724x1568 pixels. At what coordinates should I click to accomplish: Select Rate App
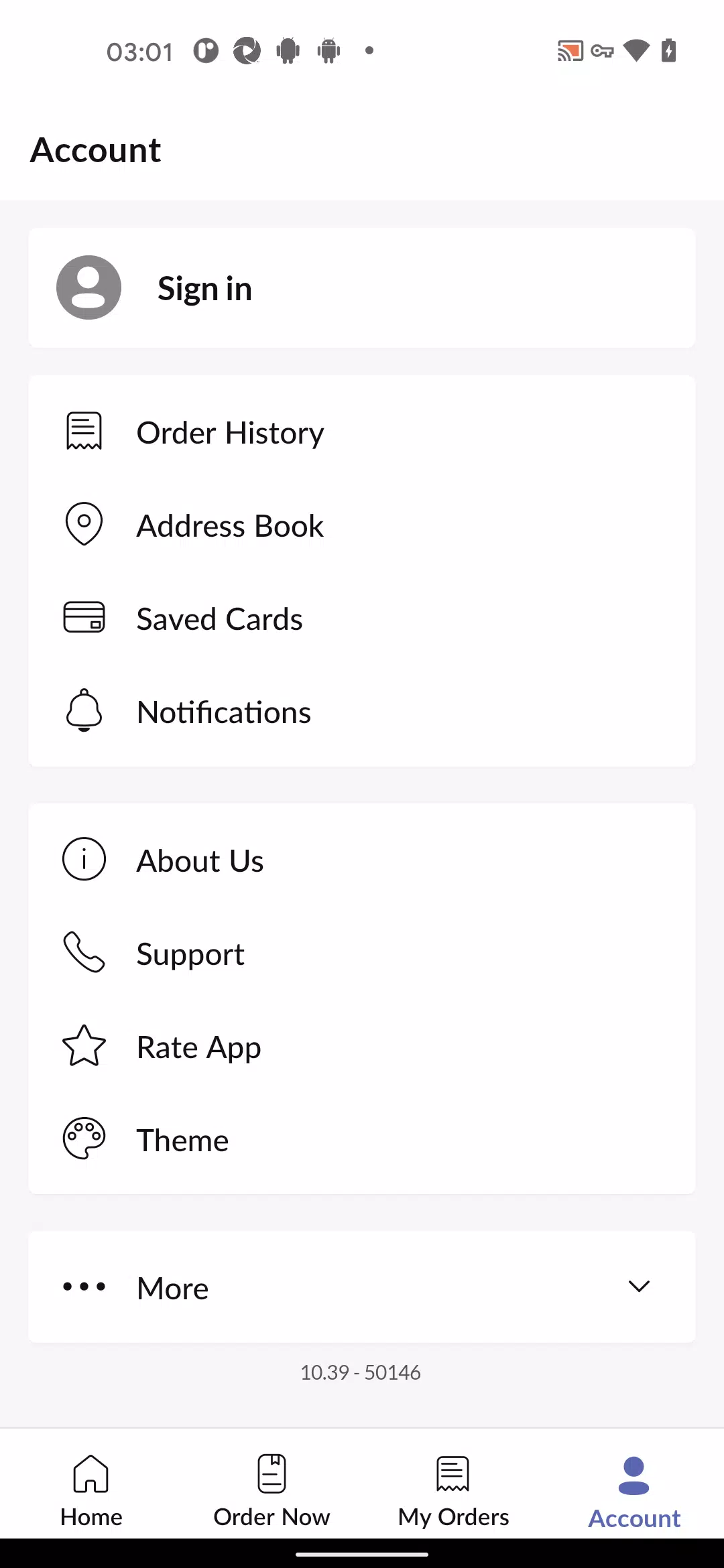tap(198, 1047)
